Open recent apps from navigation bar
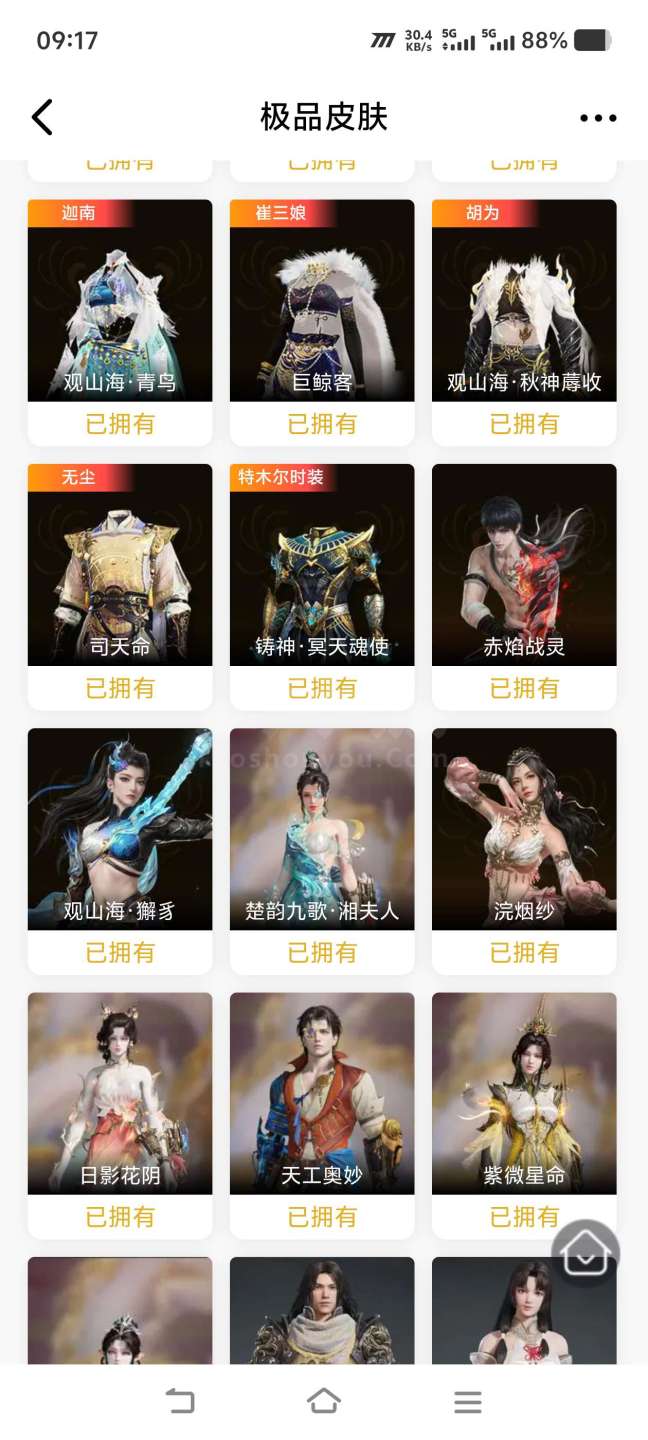Screen dimensions: 648x1440 click(468, 1402)
